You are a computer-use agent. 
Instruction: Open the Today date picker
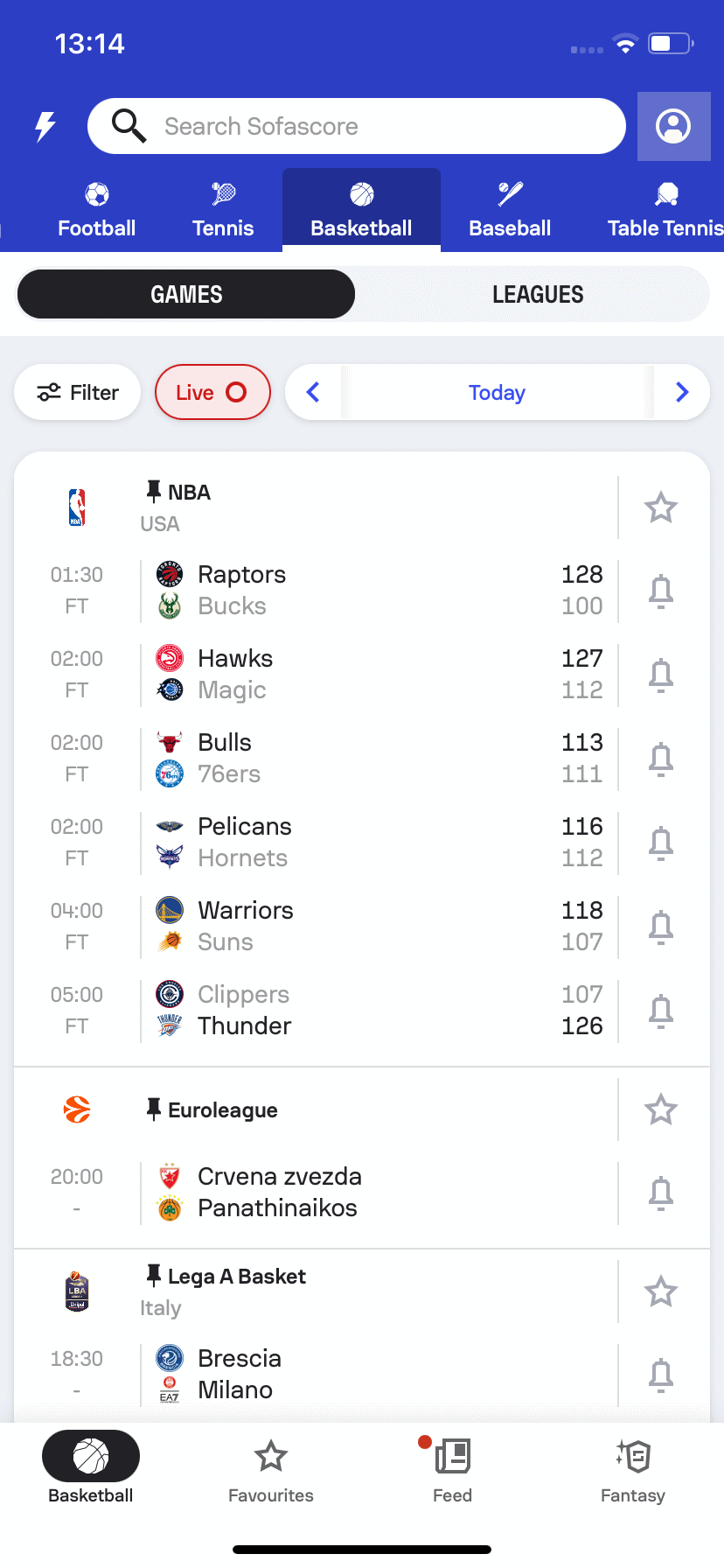click(497, 392)
